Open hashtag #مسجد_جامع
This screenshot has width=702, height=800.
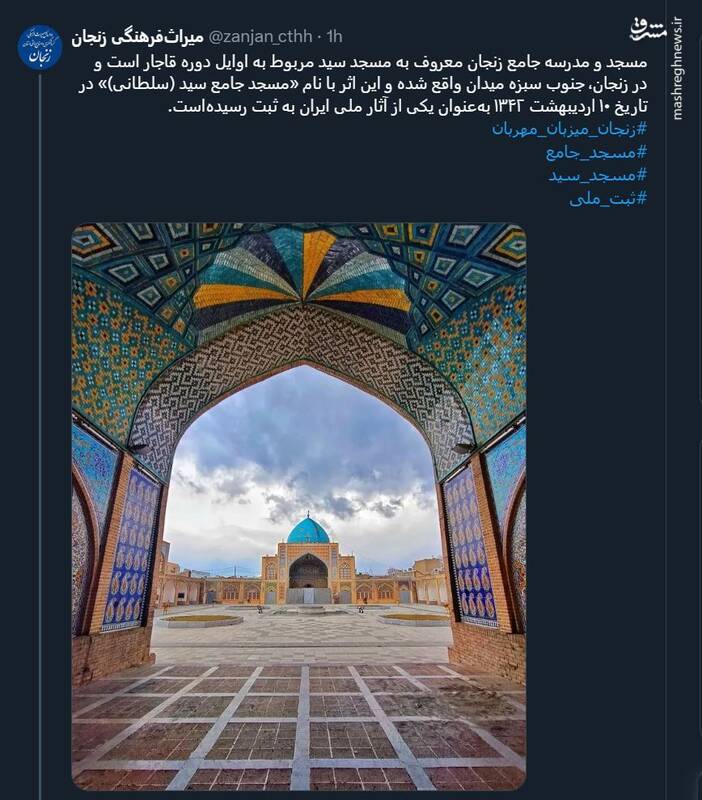pyautogui.click(x=596, y=153)
